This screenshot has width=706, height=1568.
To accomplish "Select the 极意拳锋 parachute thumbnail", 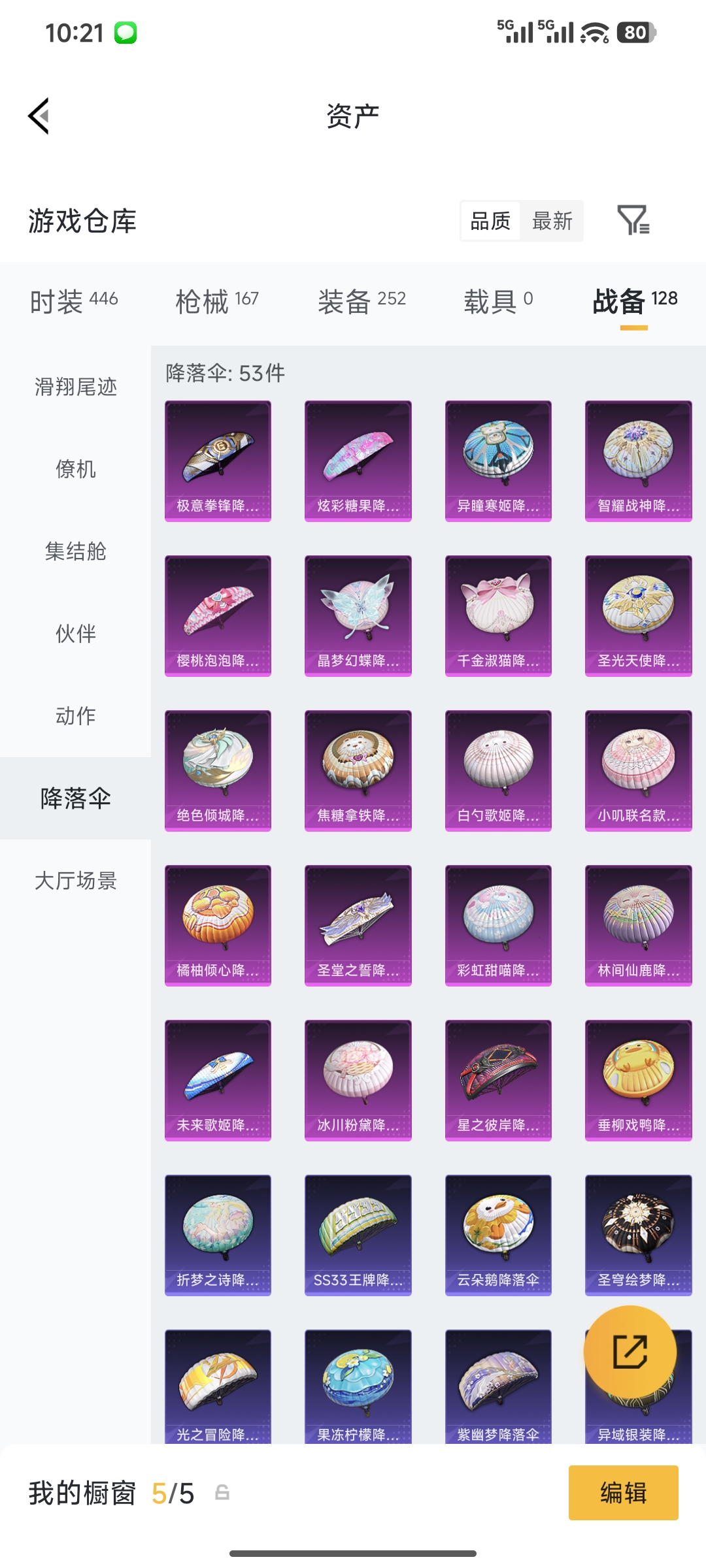I will (217, 459).
